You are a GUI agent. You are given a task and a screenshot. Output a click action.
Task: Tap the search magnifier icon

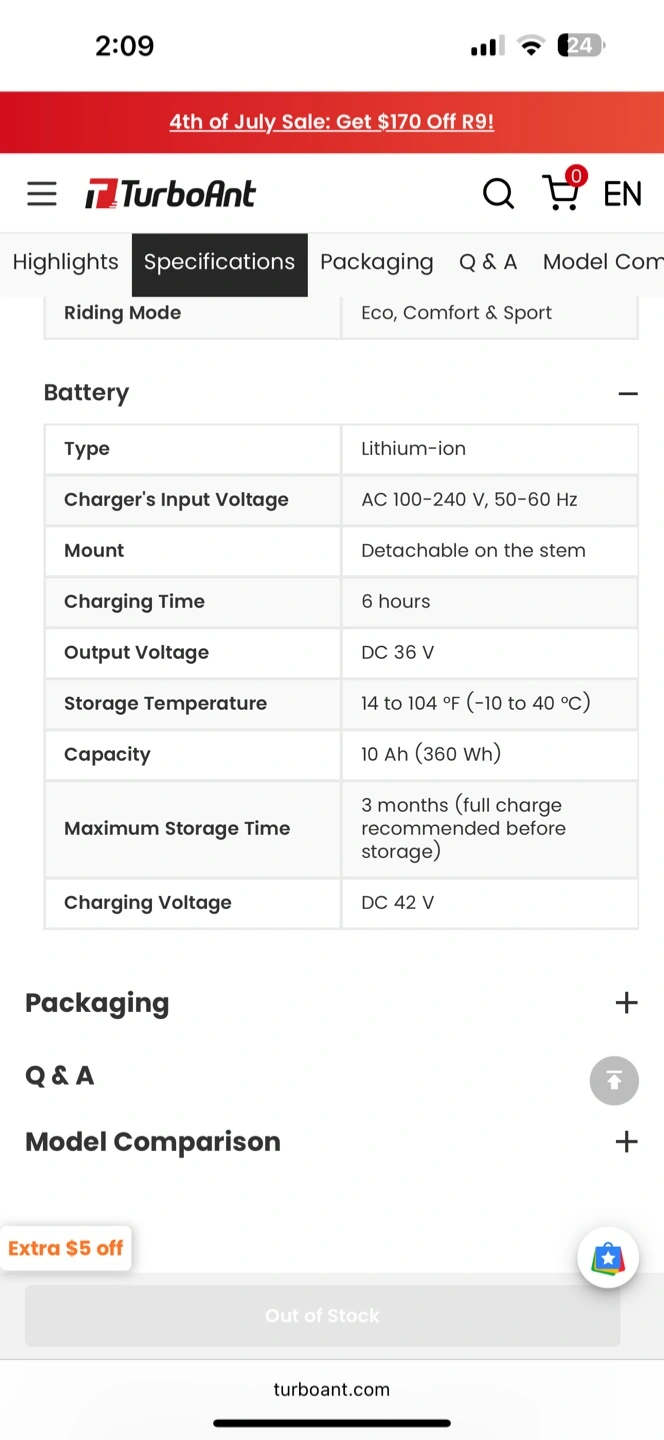coord(498,193)
